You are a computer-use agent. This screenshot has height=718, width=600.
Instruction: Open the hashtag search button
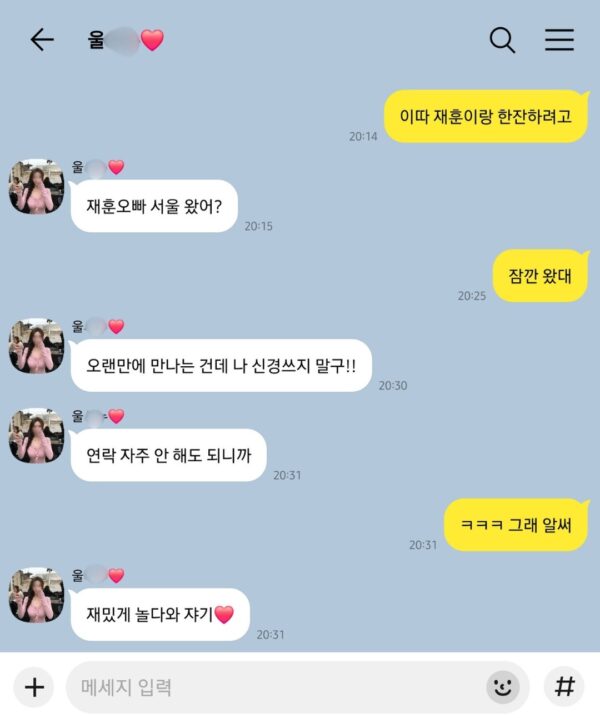click(564, 687)
